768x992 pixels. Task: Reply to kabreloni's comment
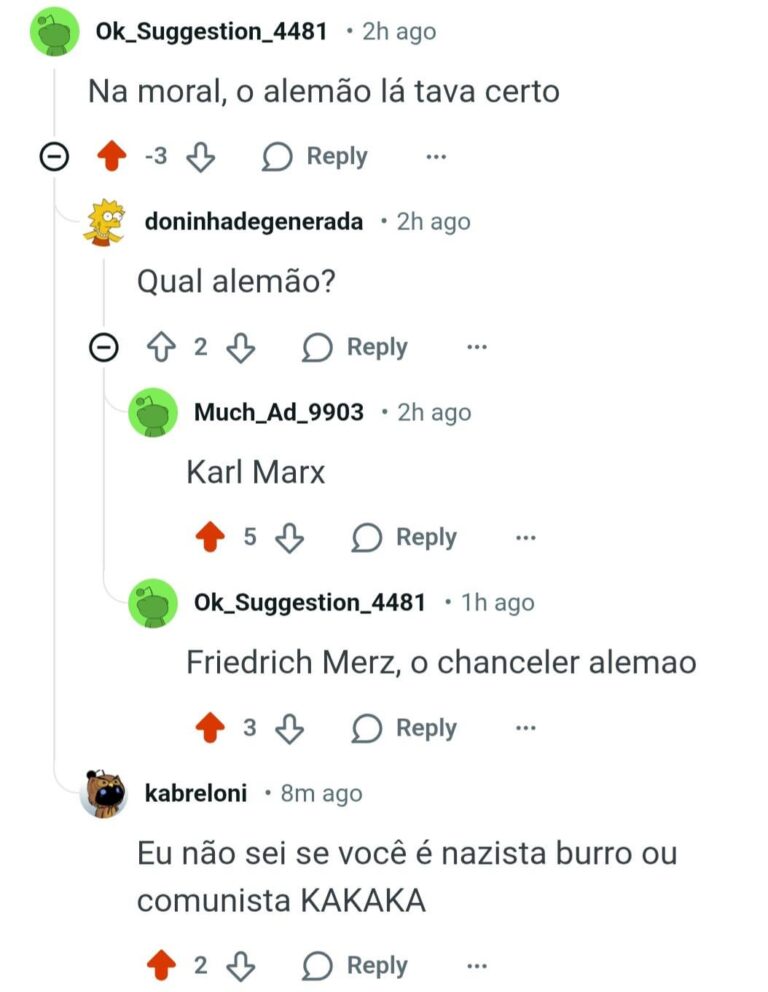click(x=355, y=966)
